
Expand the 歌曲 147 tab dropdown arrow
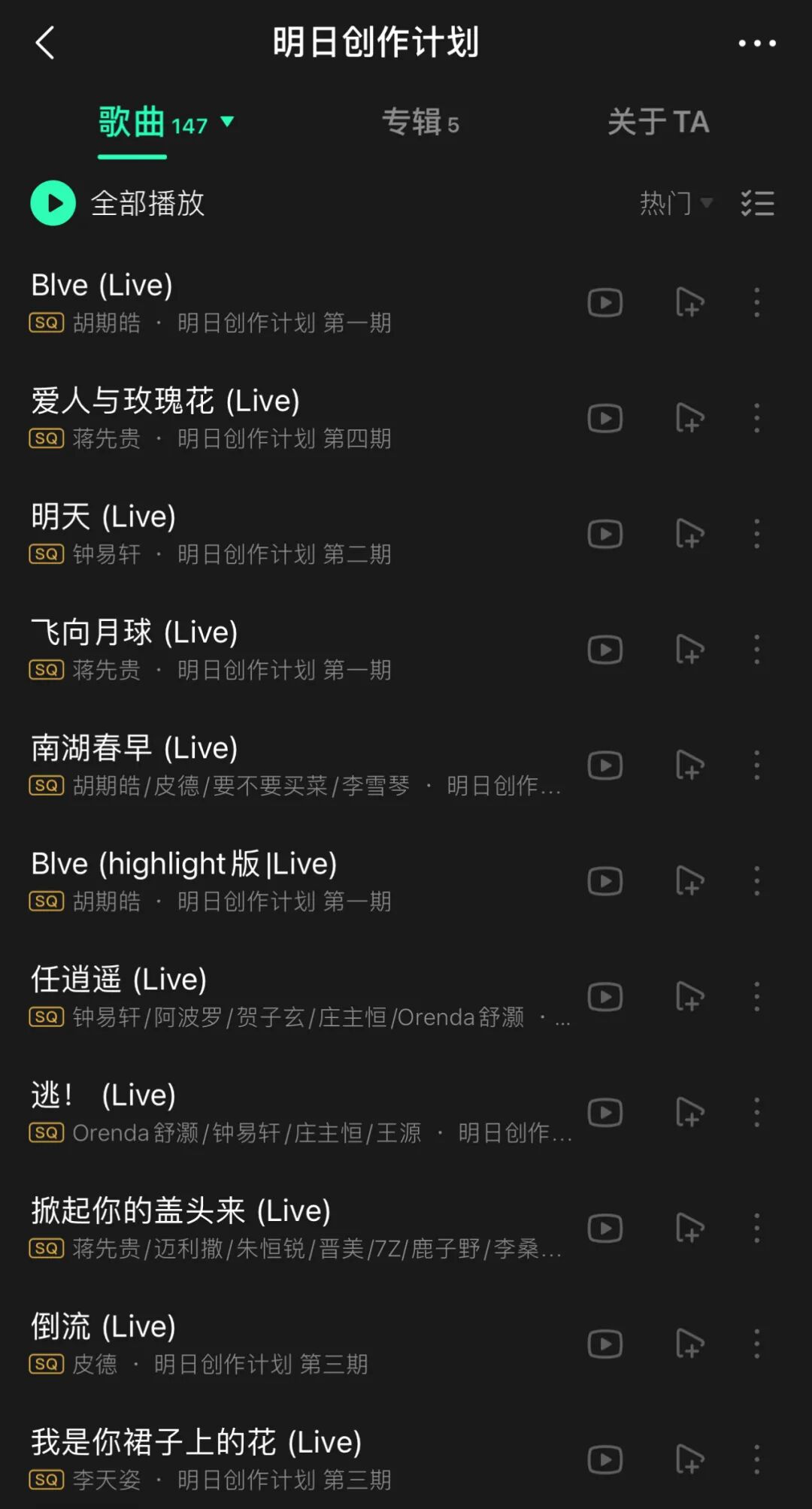click(227, 121)
